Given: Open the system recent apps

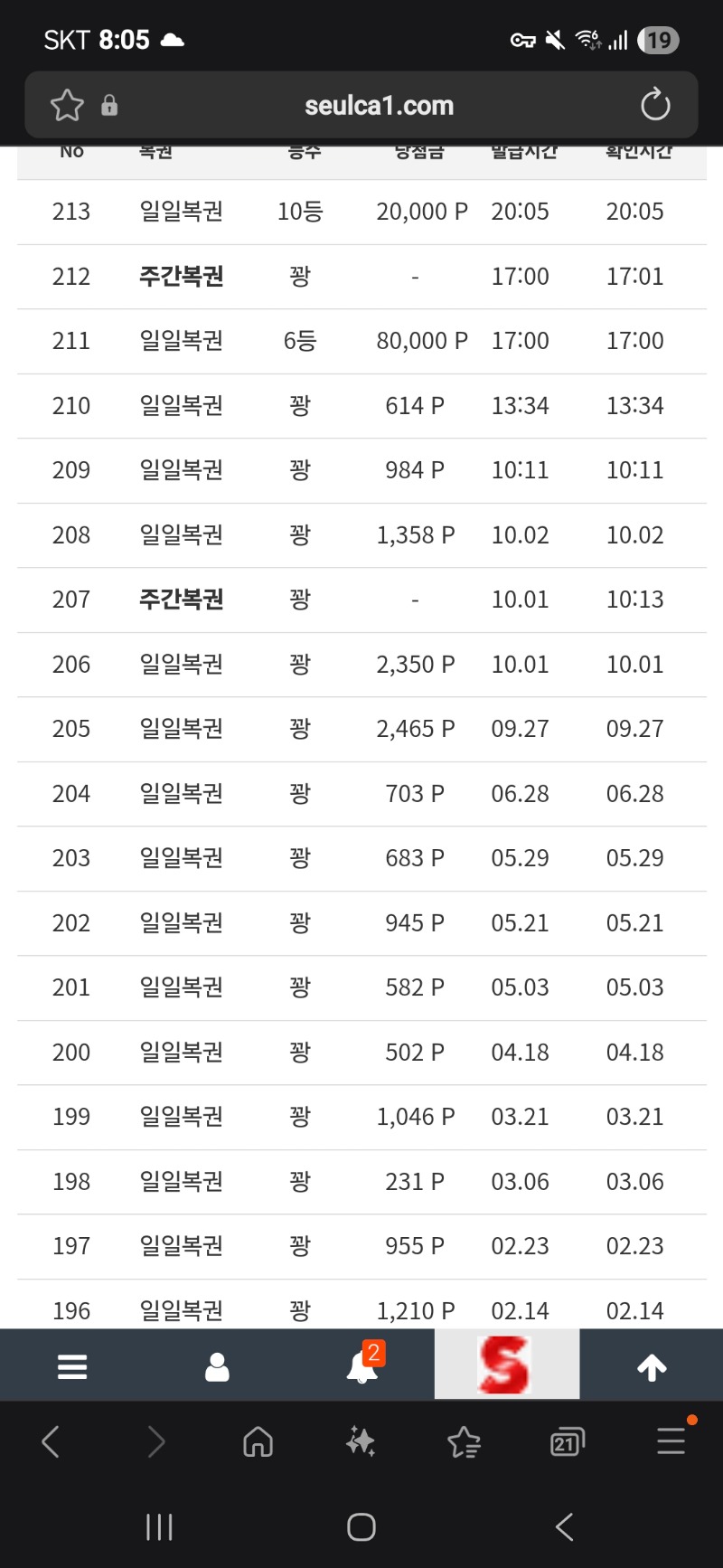Looking at the screenshot, I should click(x=159, y=1527).
